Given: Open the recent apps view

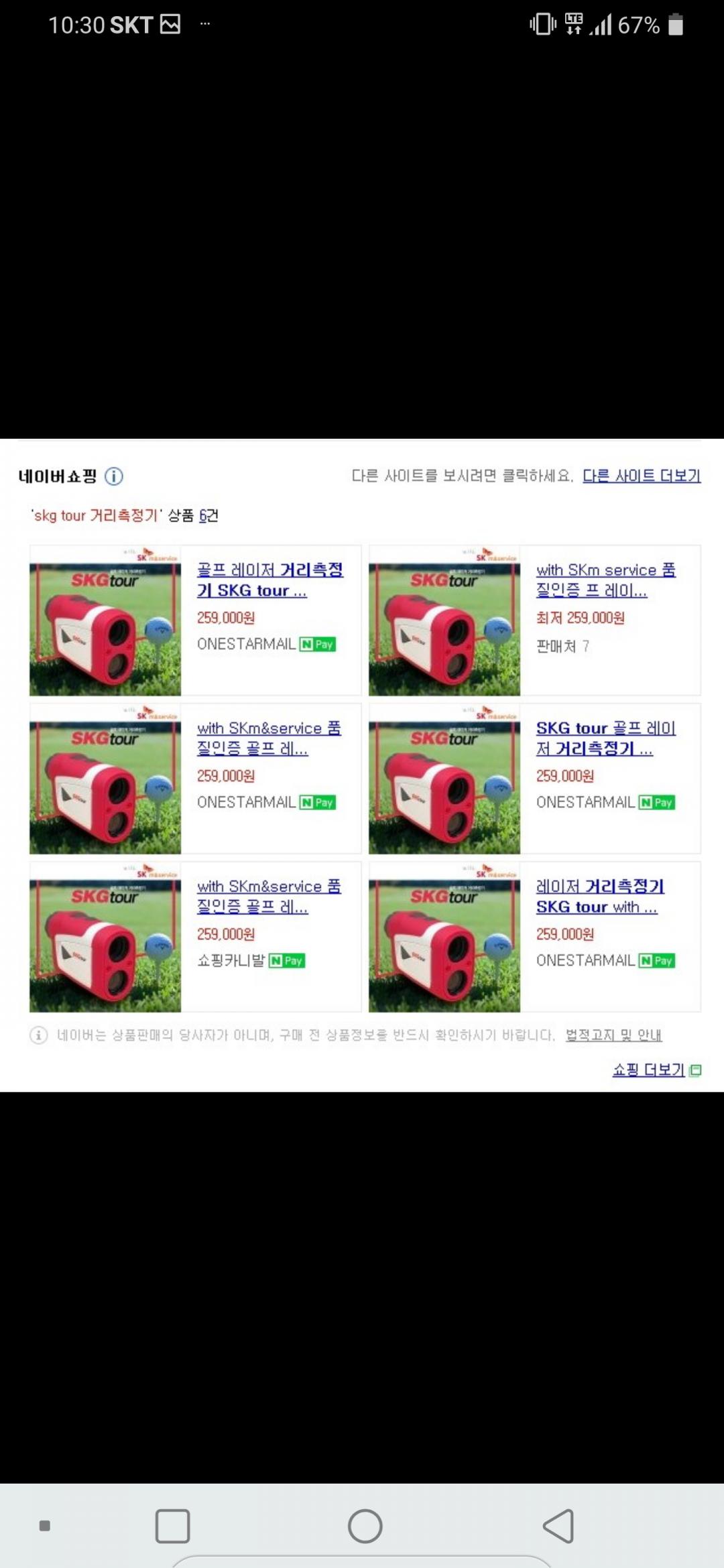Looking at the screenshot, I should (172, 1526).
